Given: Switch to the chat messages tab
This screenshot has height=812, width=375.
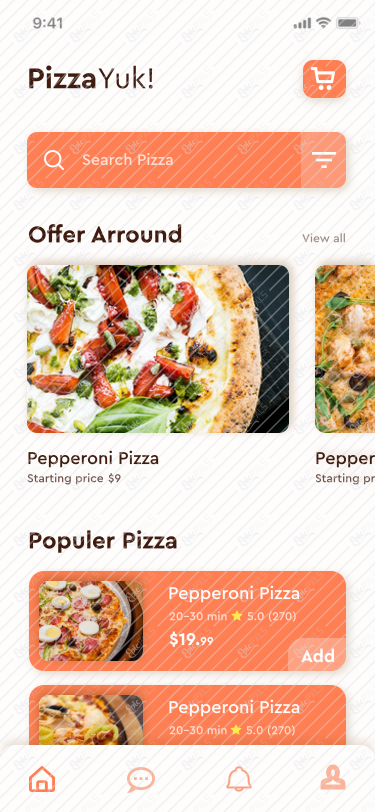Looking at the screenshot, I should 140,779.
